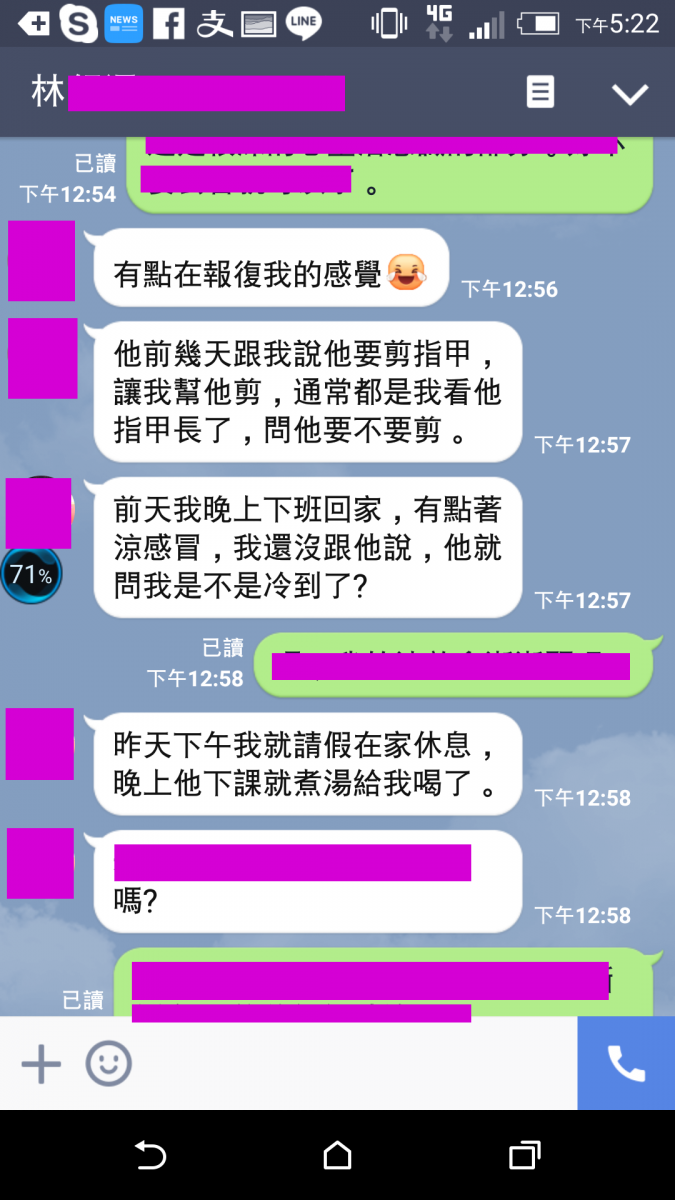Open recent apps overview
675x1200 pixels.
tap(524, 1156)
